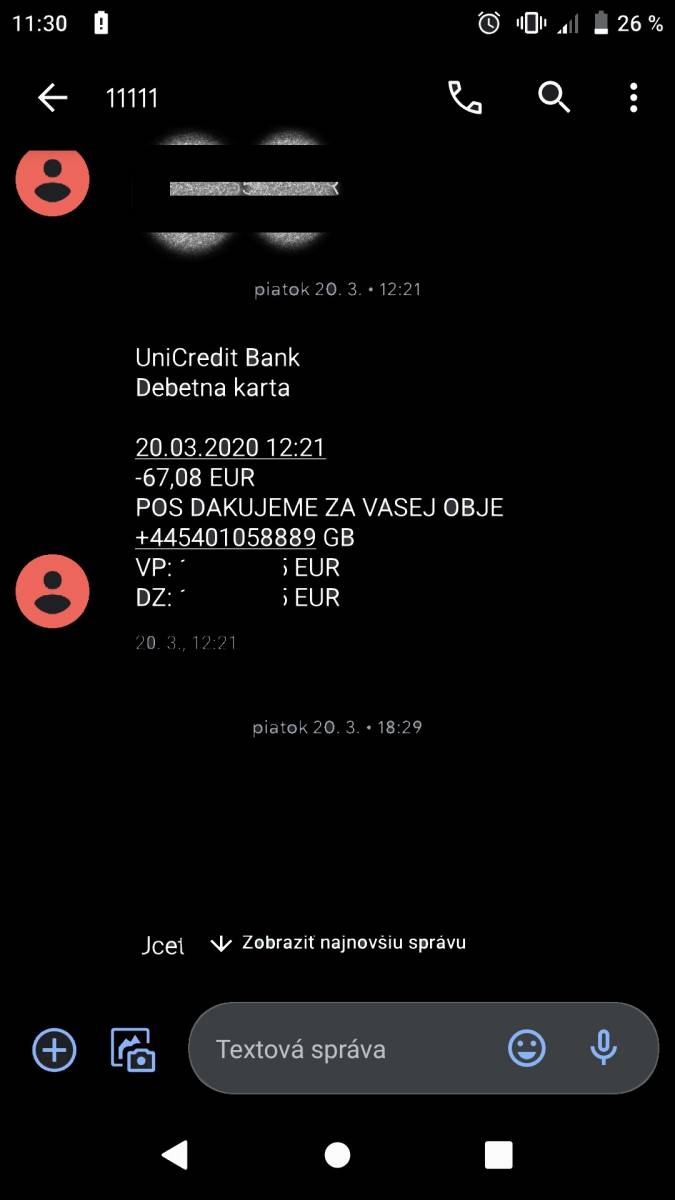Image resolution: width=675 pixels, height=1200 pixels.
Task: Open the plus attachment menu
Action: pos(54,1050)
